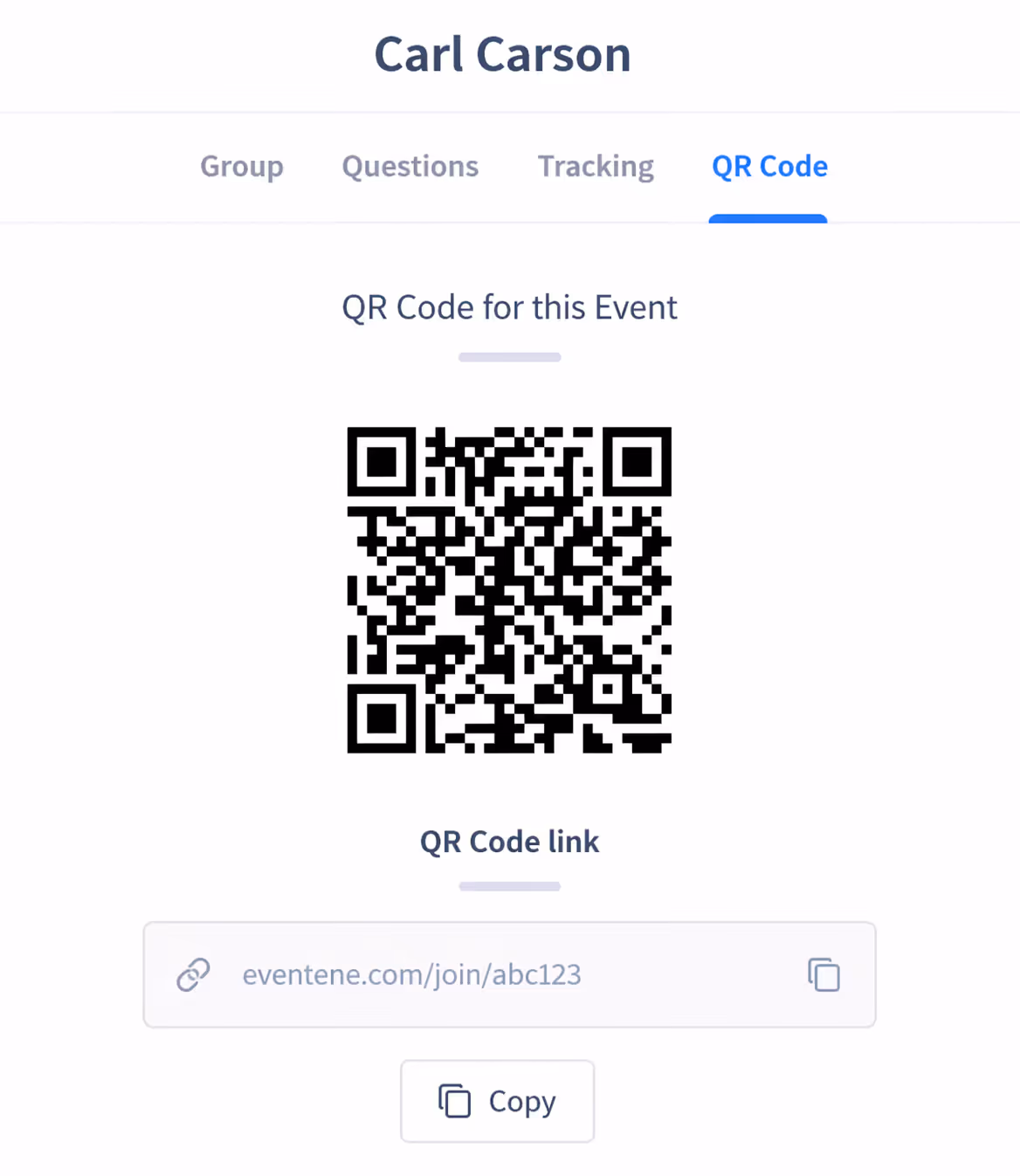Click the QR code image for this event
The image size is (1020, 1176).
[509, 589]
